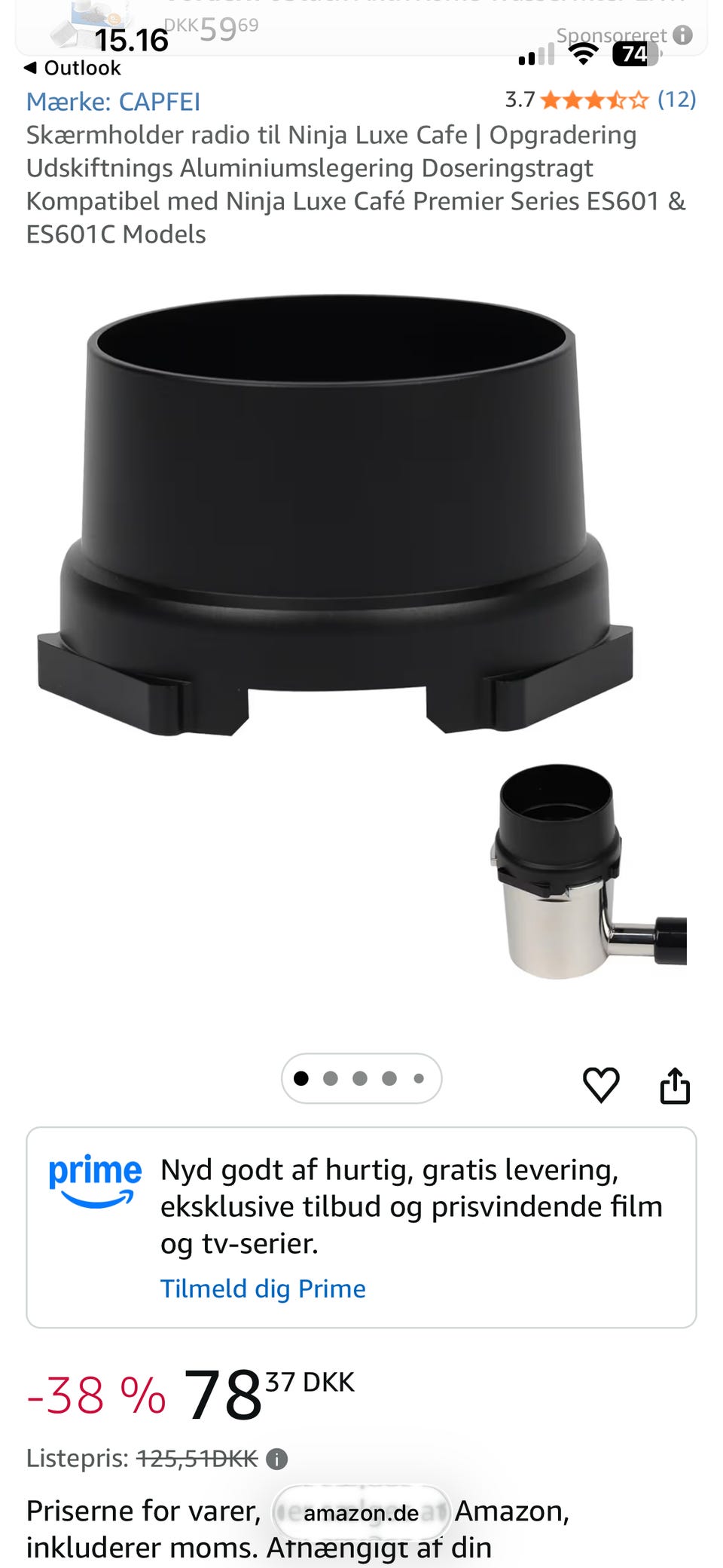Tap the image page indicator dots

coord(361,1078)
